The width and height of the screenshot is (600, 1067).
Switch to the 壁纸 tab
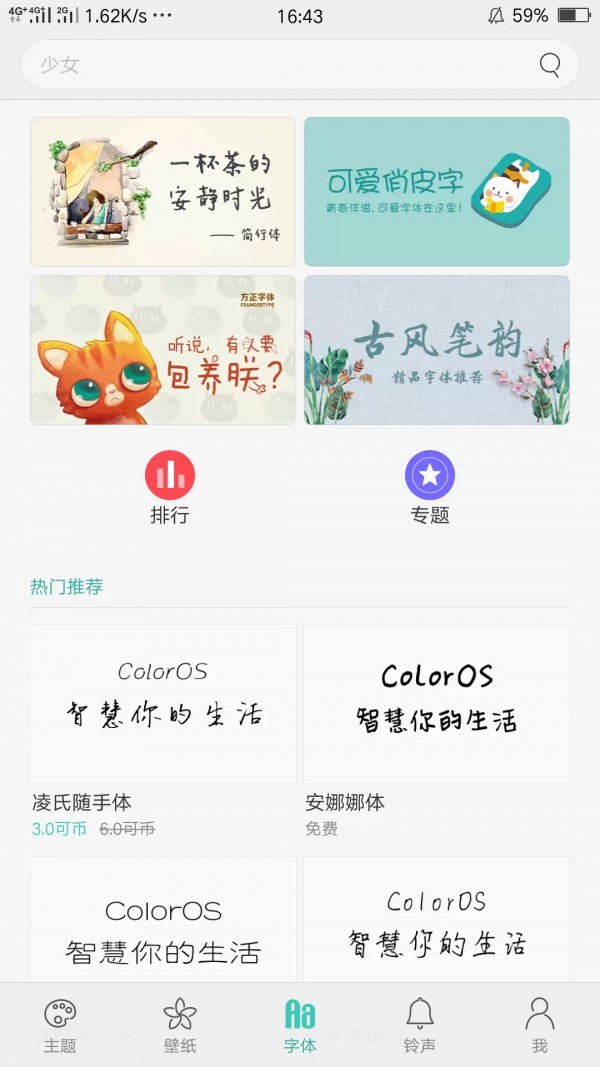tap(180, 1025)
